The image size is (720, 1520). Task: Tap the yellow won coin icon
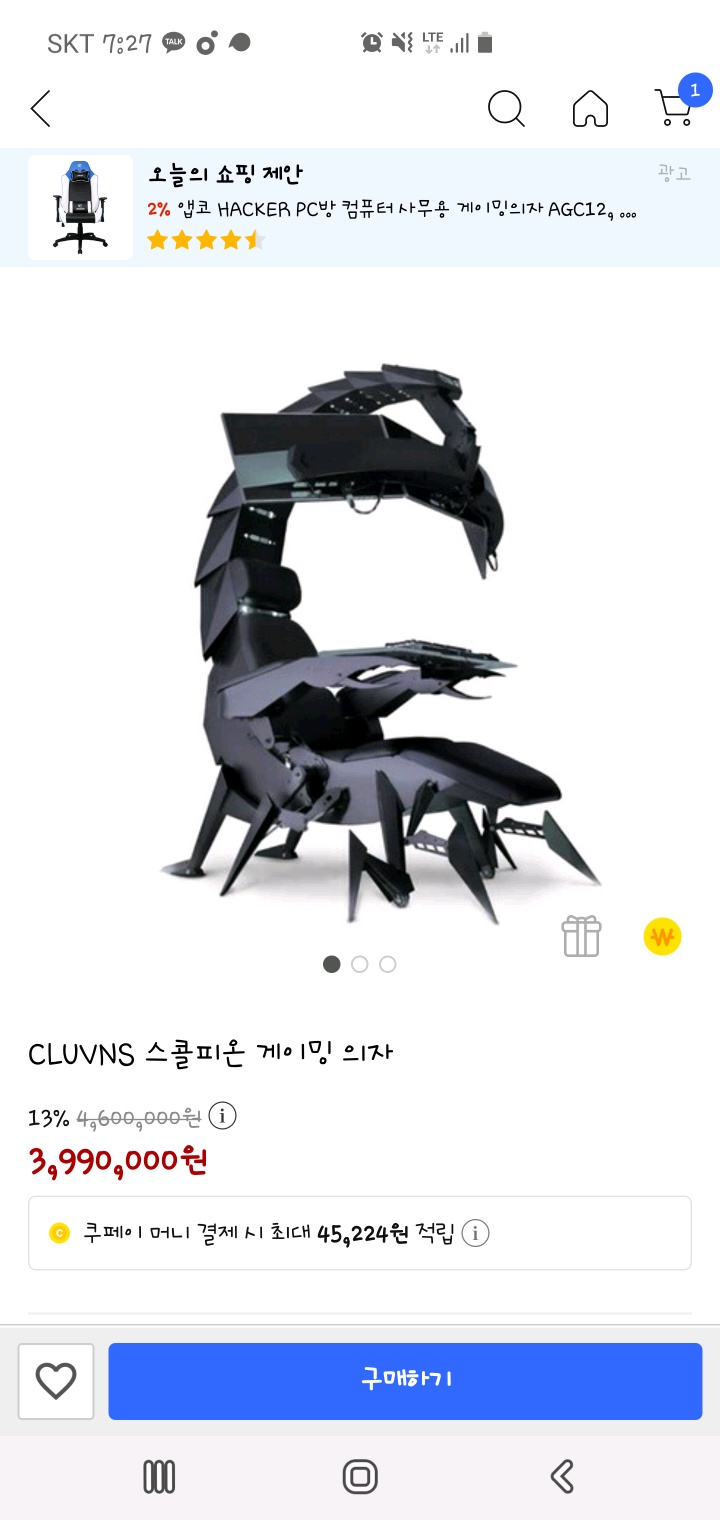(x=662, y=937)
